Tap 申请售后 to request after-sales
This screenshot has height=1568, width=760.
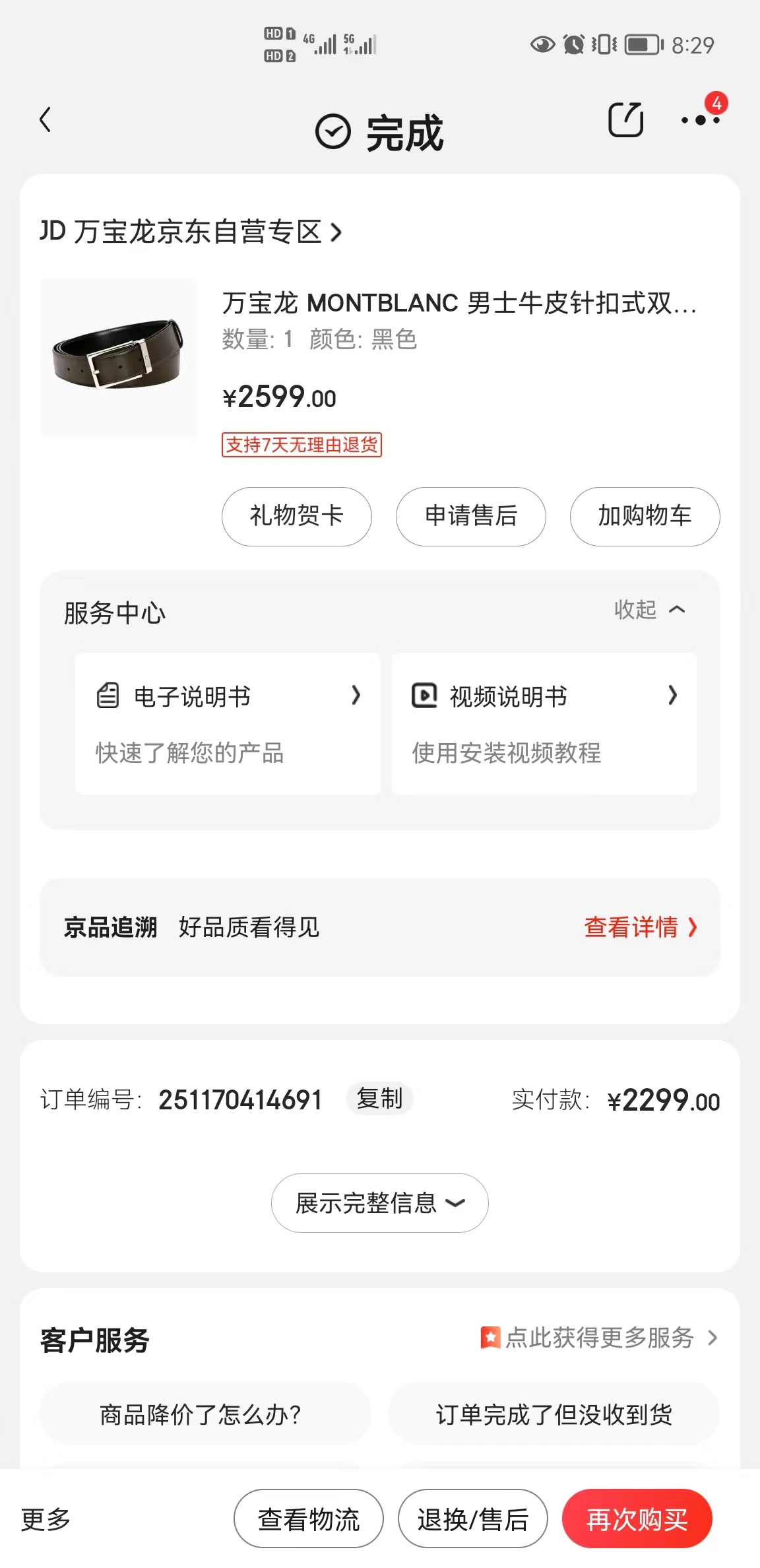point(471,516)
